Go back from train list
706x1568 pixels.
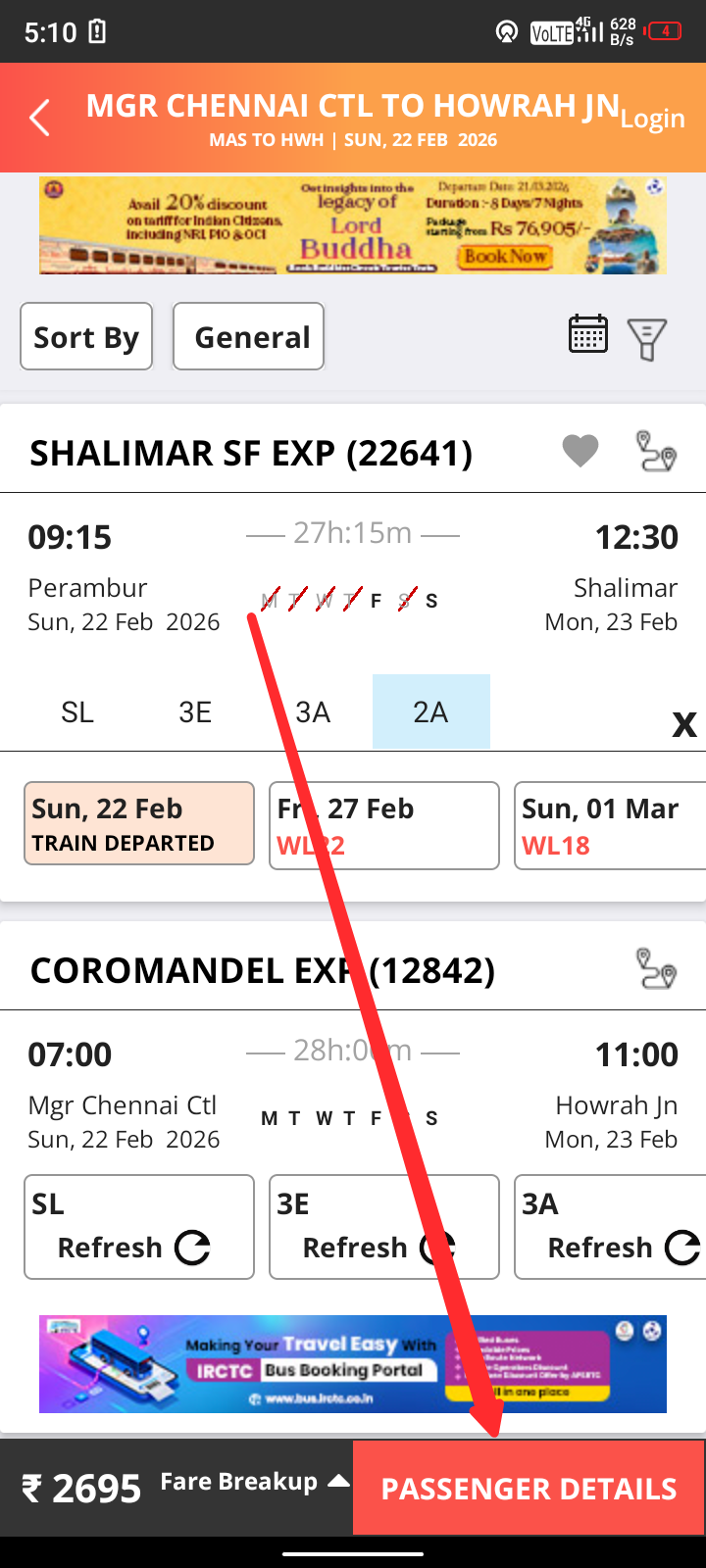tap(39, 118)
